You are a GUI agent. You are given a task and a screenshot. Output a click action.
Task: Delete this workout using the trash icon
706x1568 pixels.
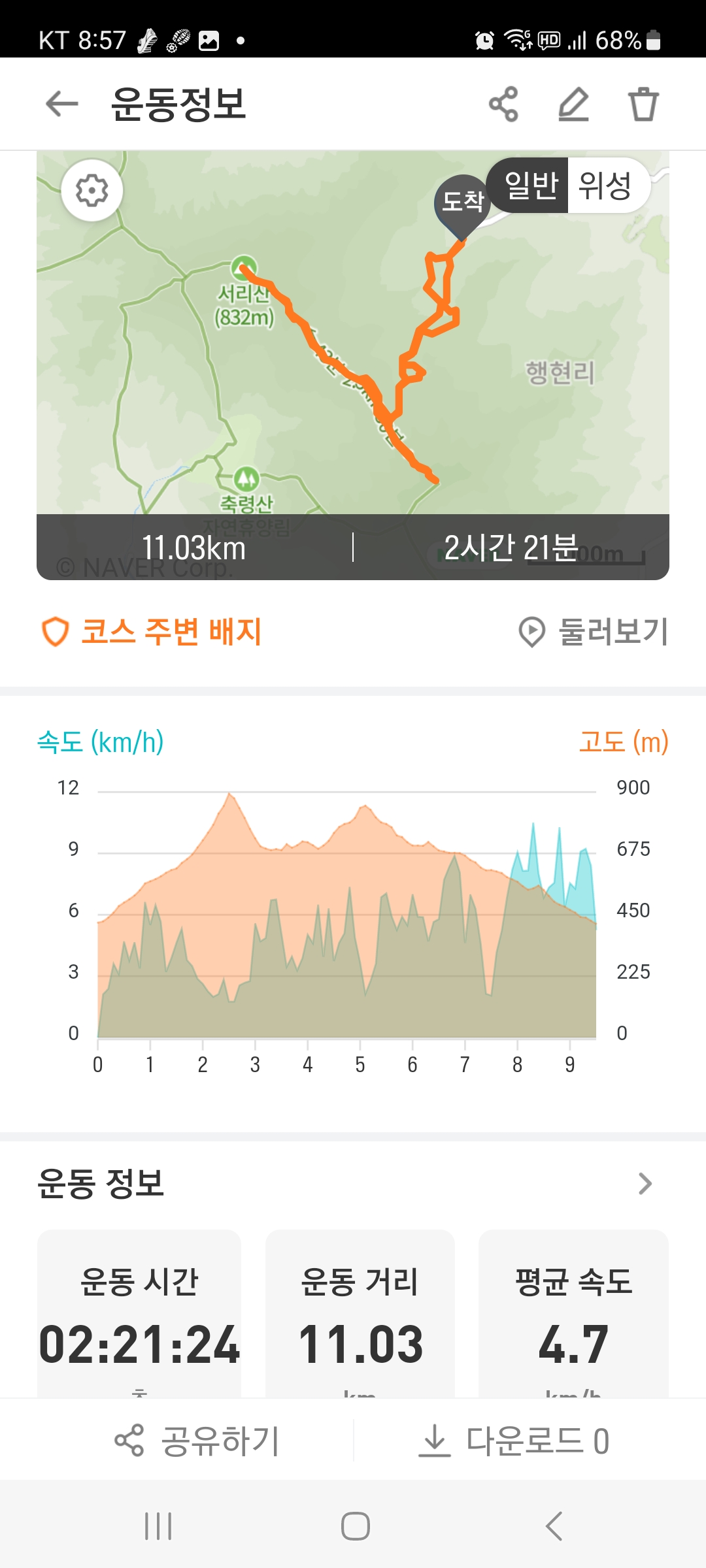point(643,104)
